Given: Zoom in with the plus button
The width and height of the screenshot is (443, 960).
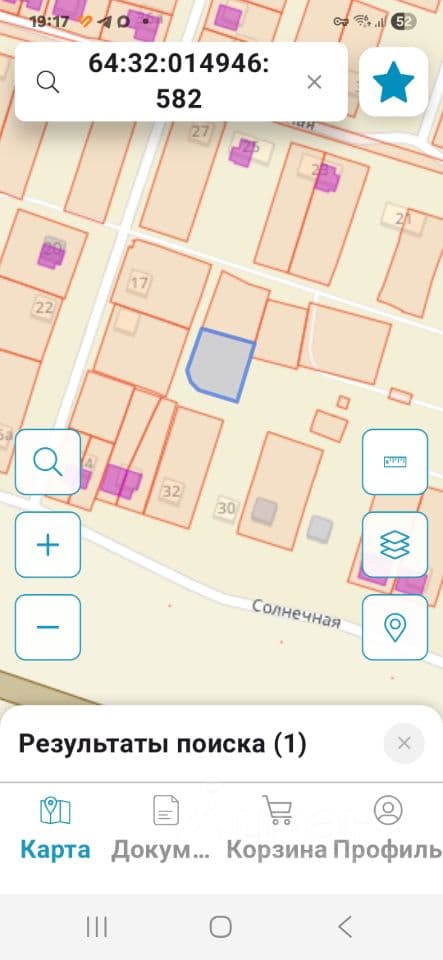Looking at the screenshot, I should pyautogui.click(x=48, y=544).
